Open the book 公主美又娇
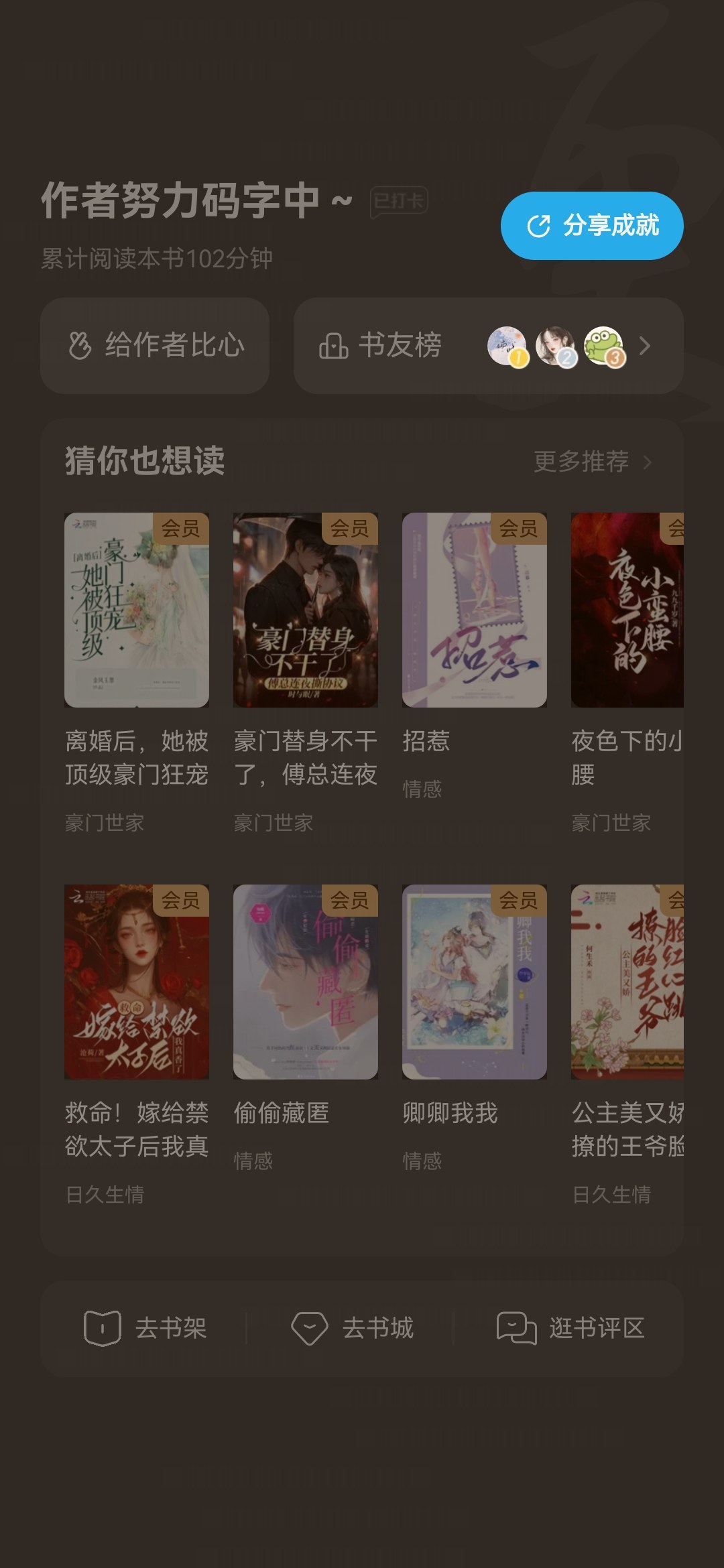 click(x=627, y=982)
